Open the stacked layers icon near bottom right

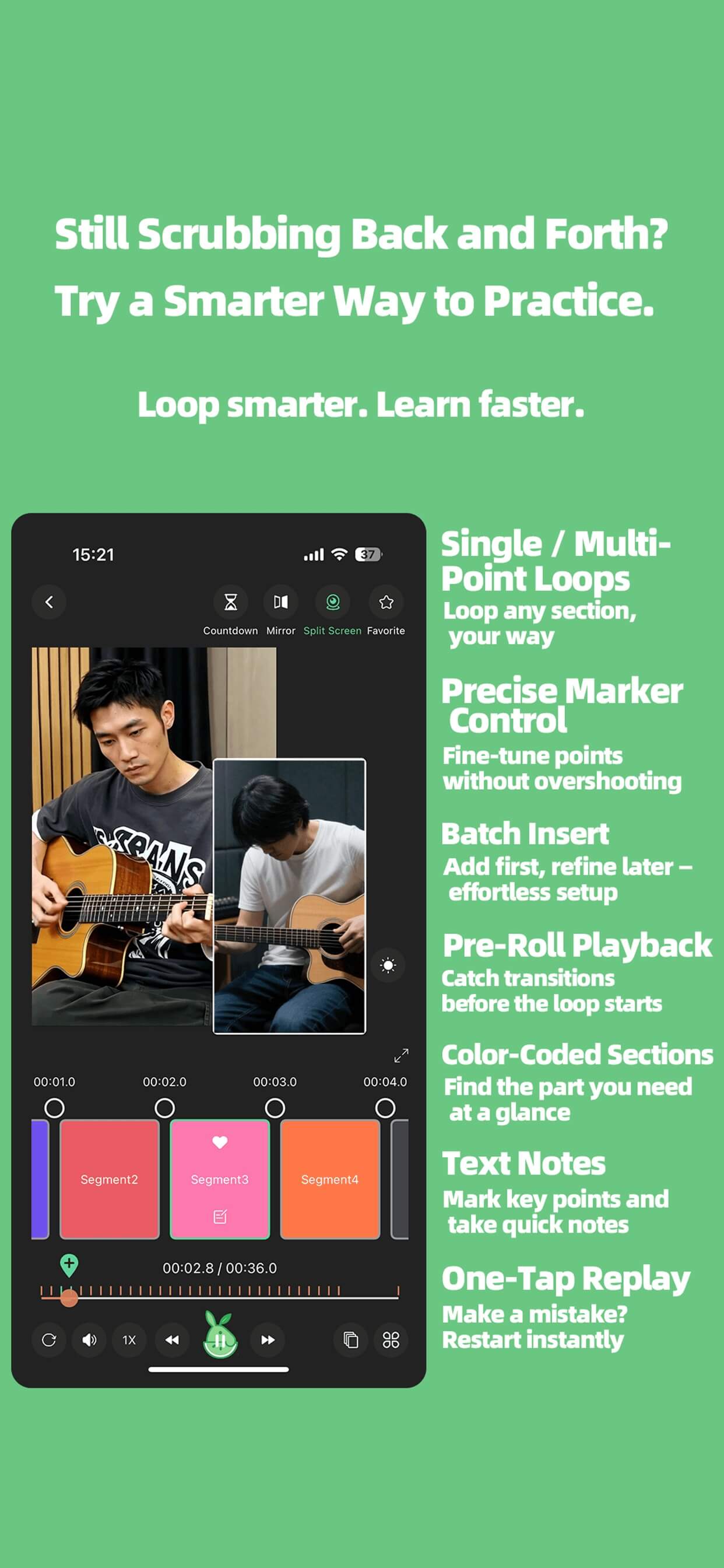coord(351,1339)
